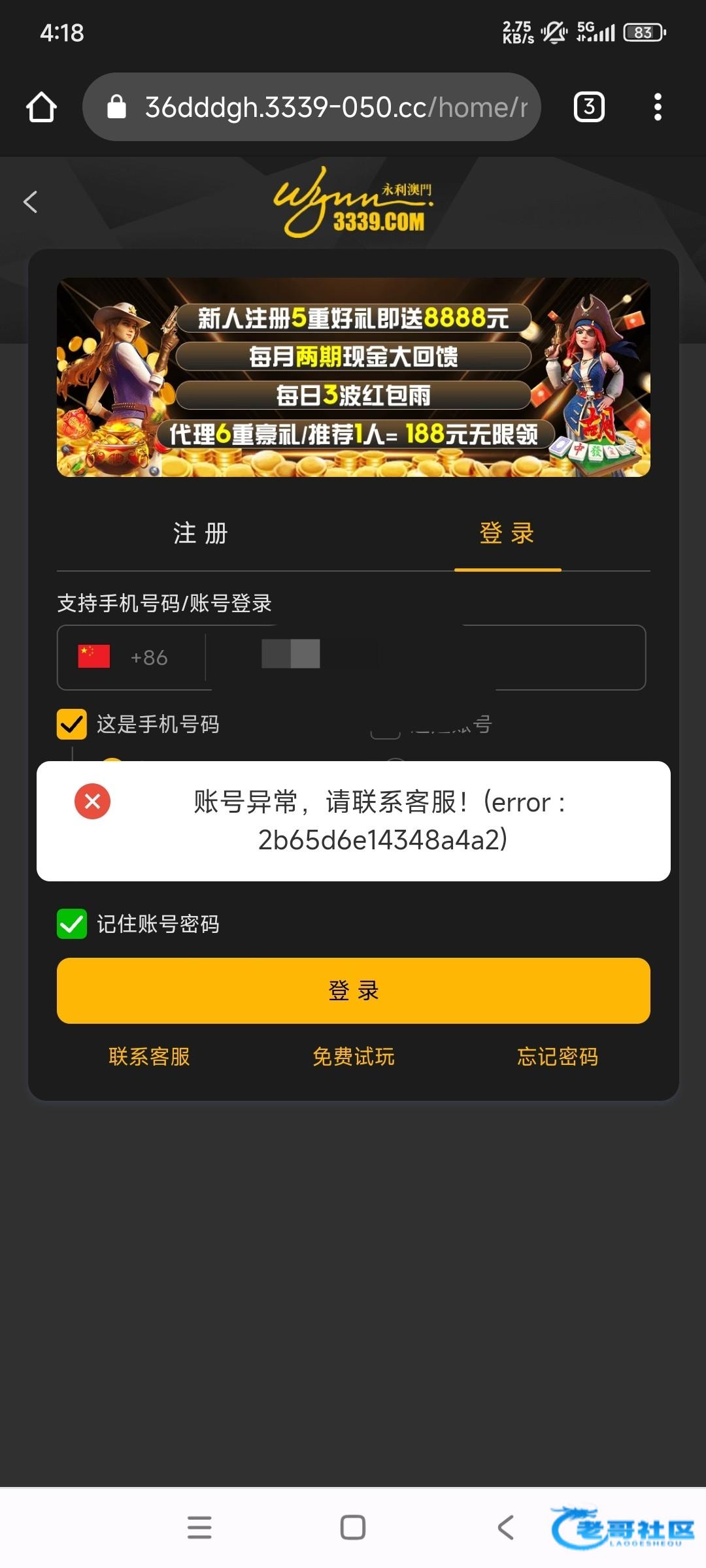Open the browser tab switcher
This screenshot has height=1568, width=706.
(588, 107)
